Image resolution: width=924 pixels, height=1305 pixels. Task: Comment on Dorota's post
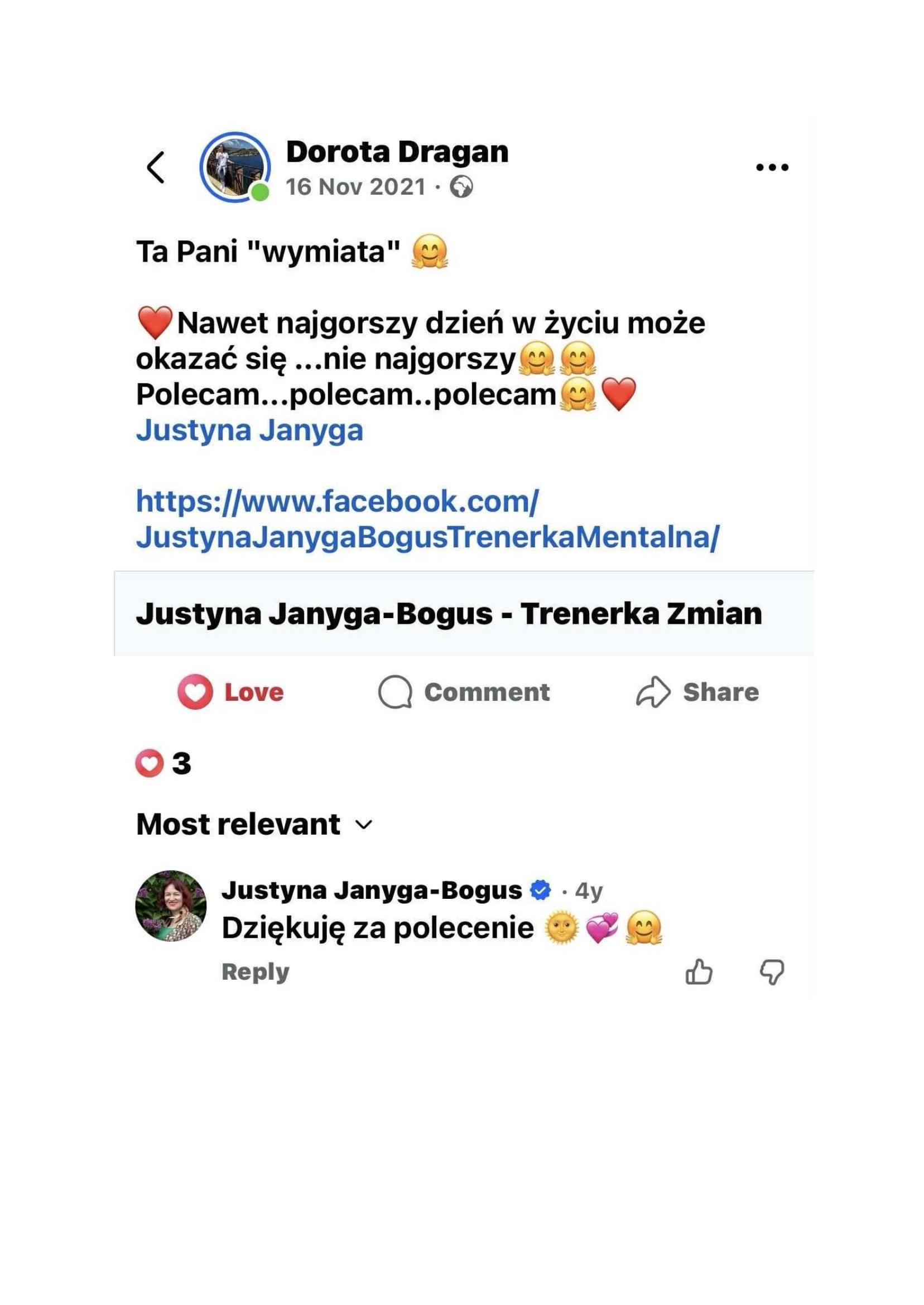coord(464,692)
